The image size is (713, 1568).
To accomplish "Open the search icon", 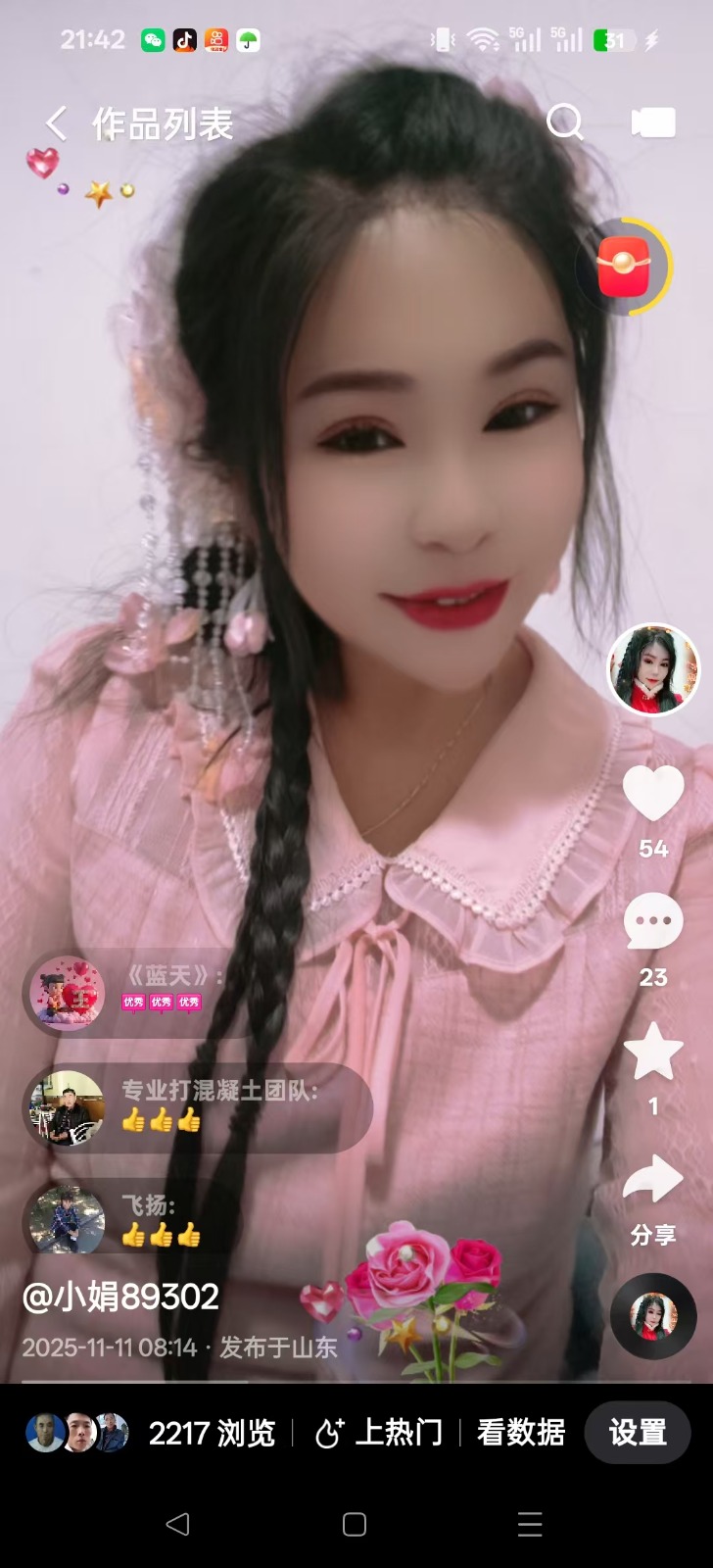I will click(564, 123).
